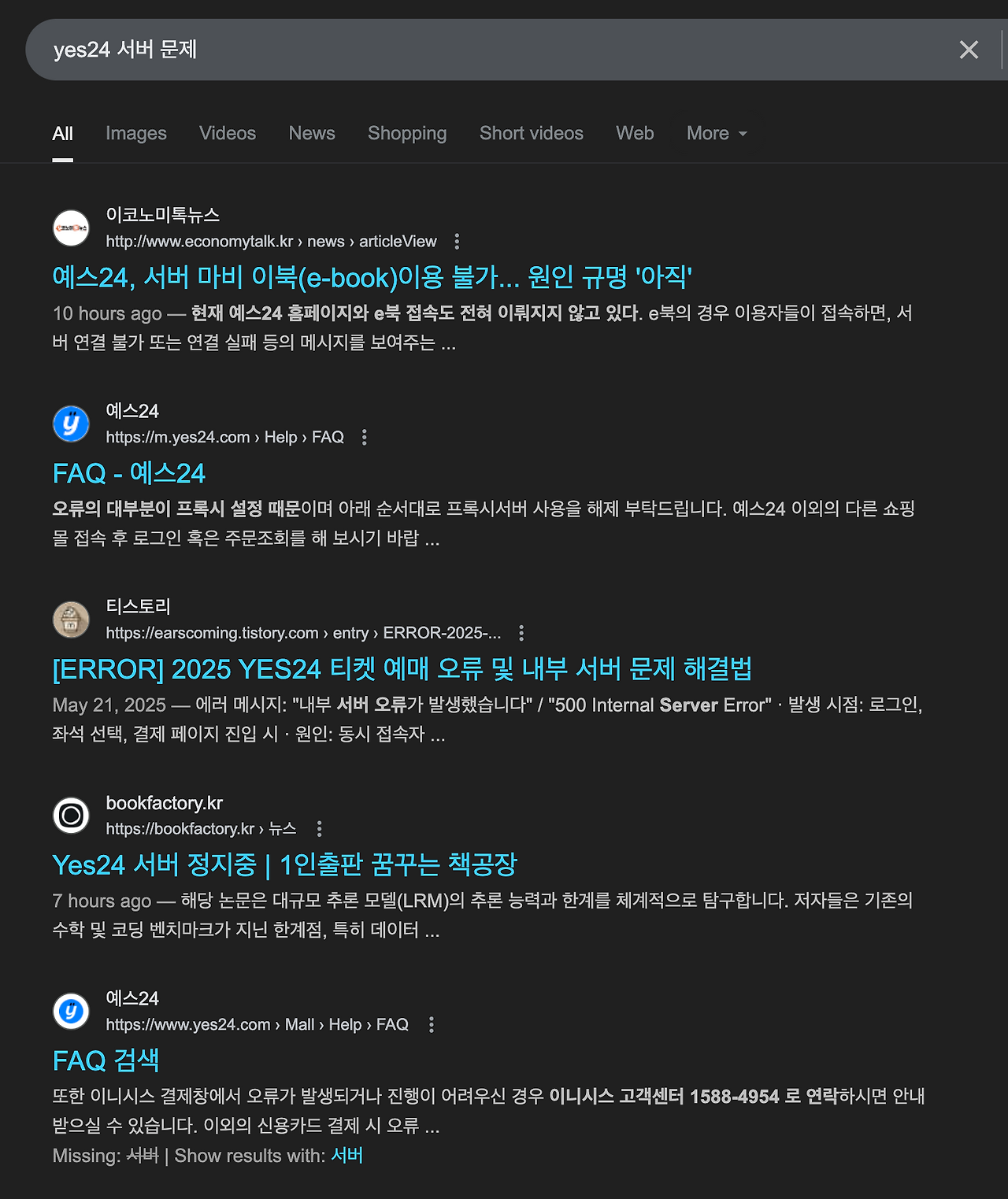Open options menu for www.yes24.com result

[431, 1025]
